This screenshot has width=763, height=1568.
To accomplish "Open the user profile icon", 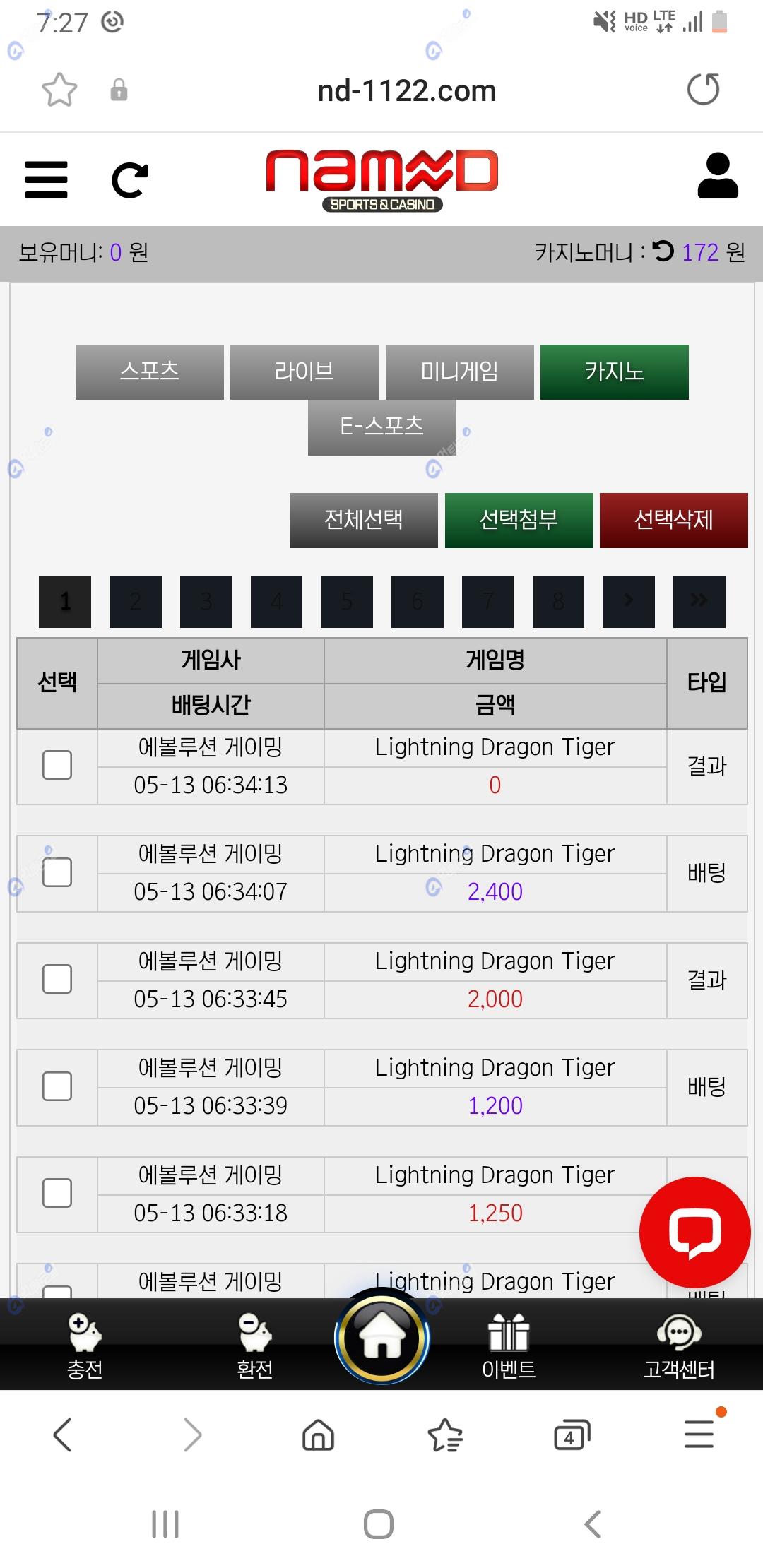I will click(717, 177).
